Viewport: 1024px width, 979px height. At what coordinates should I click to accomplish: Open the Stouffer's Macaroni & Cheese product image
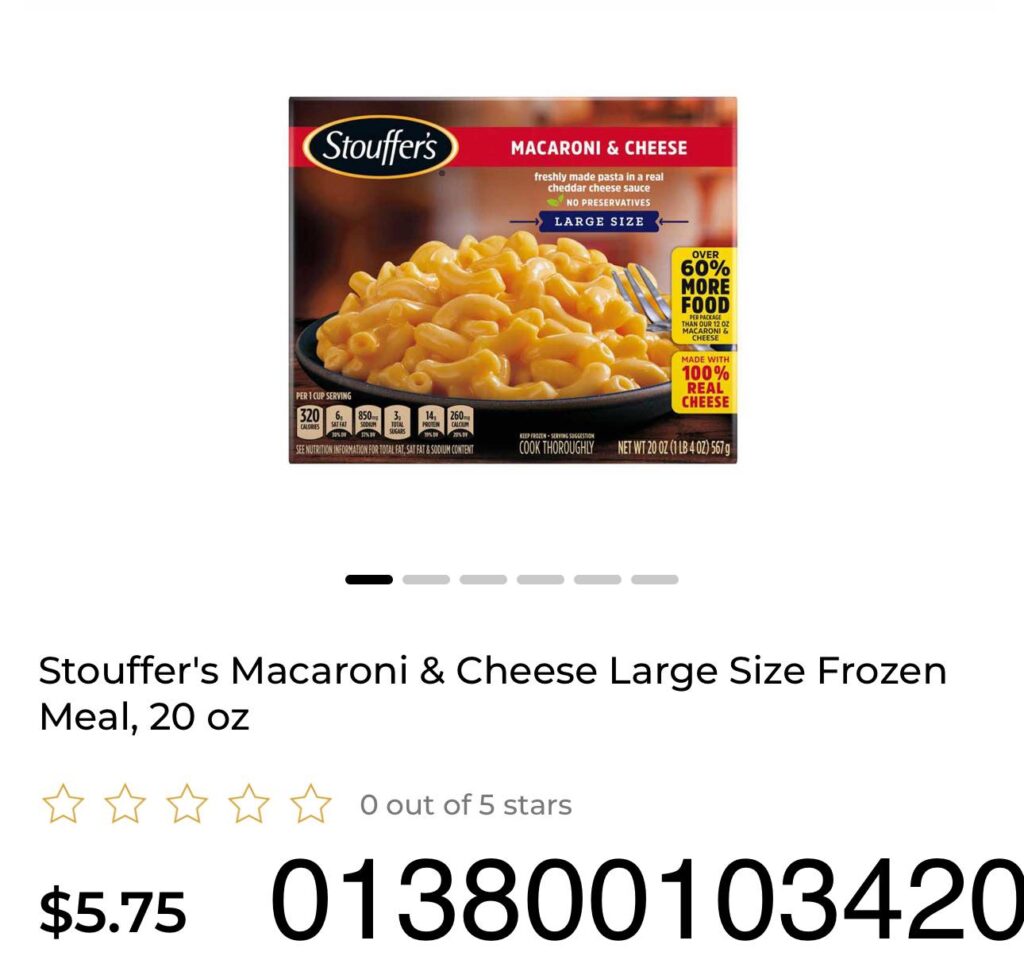pos(512,280)
